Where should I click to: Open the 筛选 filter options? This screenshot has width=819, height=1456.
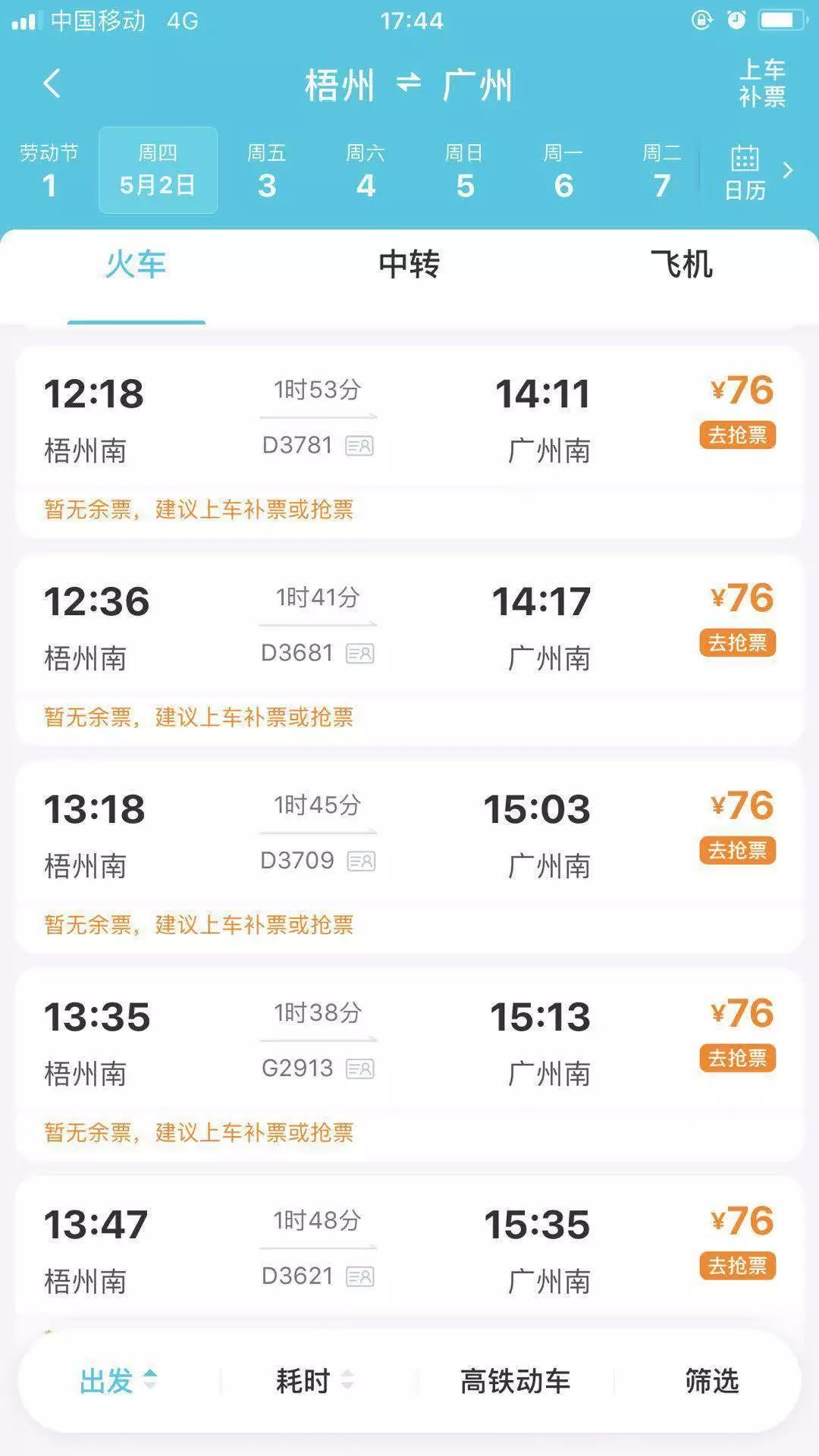pos(711,1381)
